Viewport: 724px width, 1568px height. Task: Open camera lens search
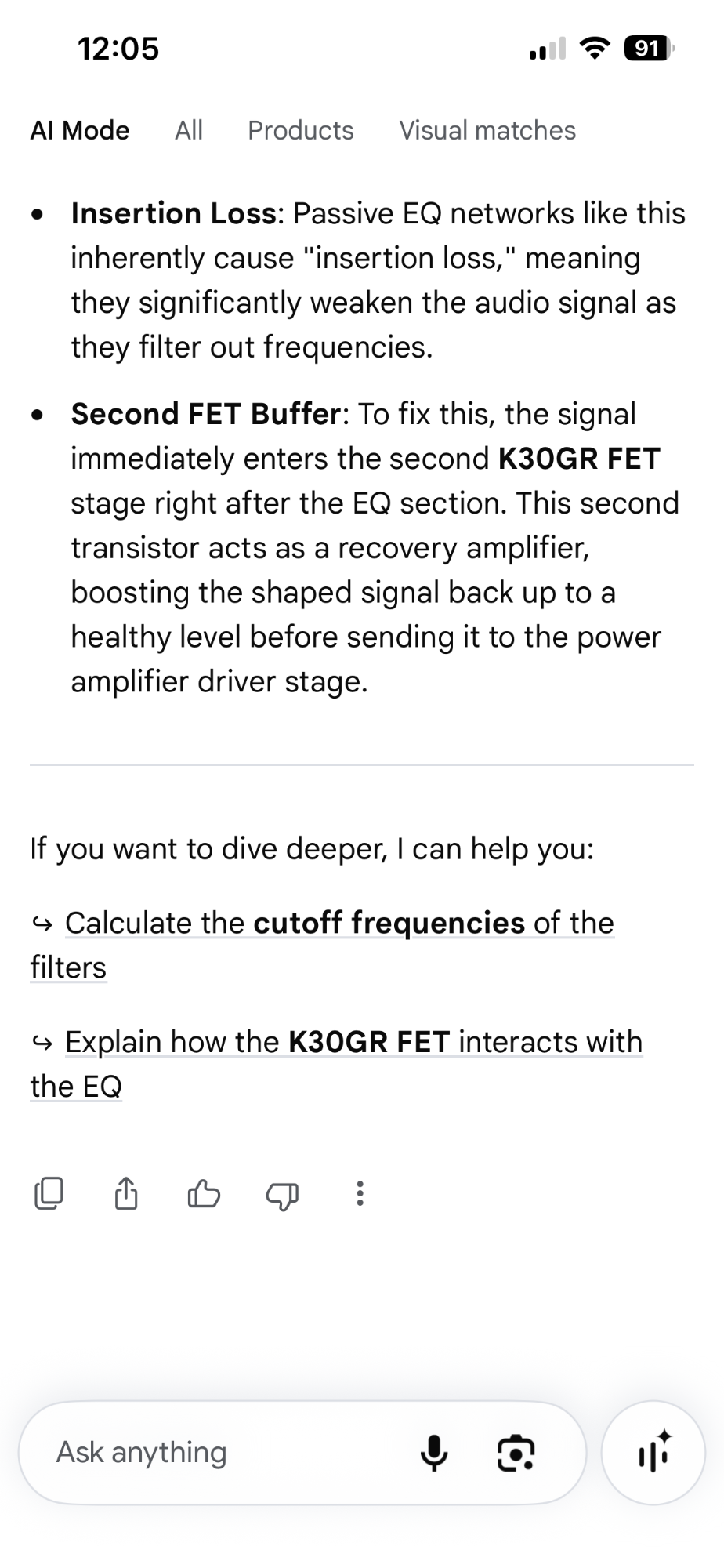click(x=516, y=1454)
